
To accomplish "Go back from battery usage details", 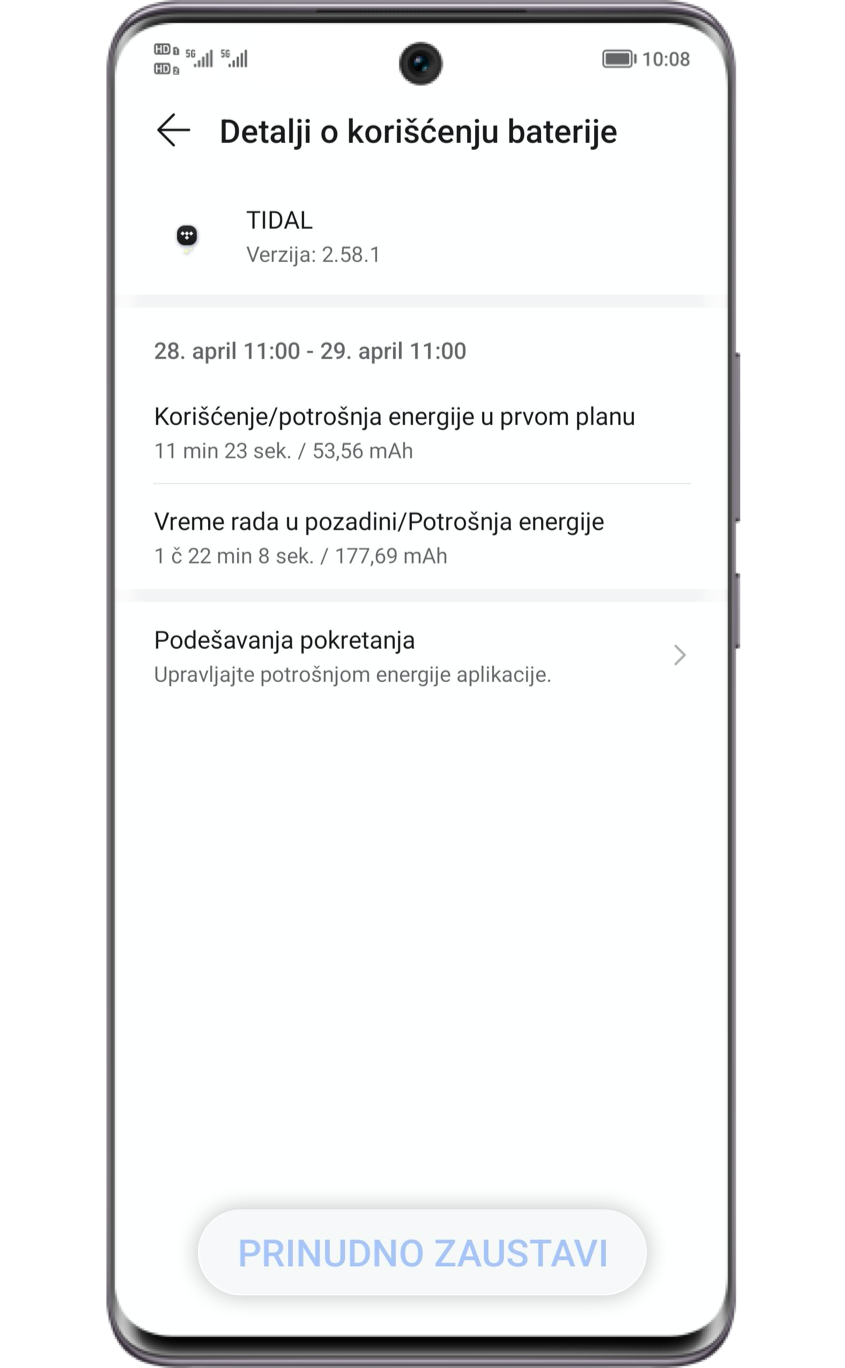I will pos(173,131).
